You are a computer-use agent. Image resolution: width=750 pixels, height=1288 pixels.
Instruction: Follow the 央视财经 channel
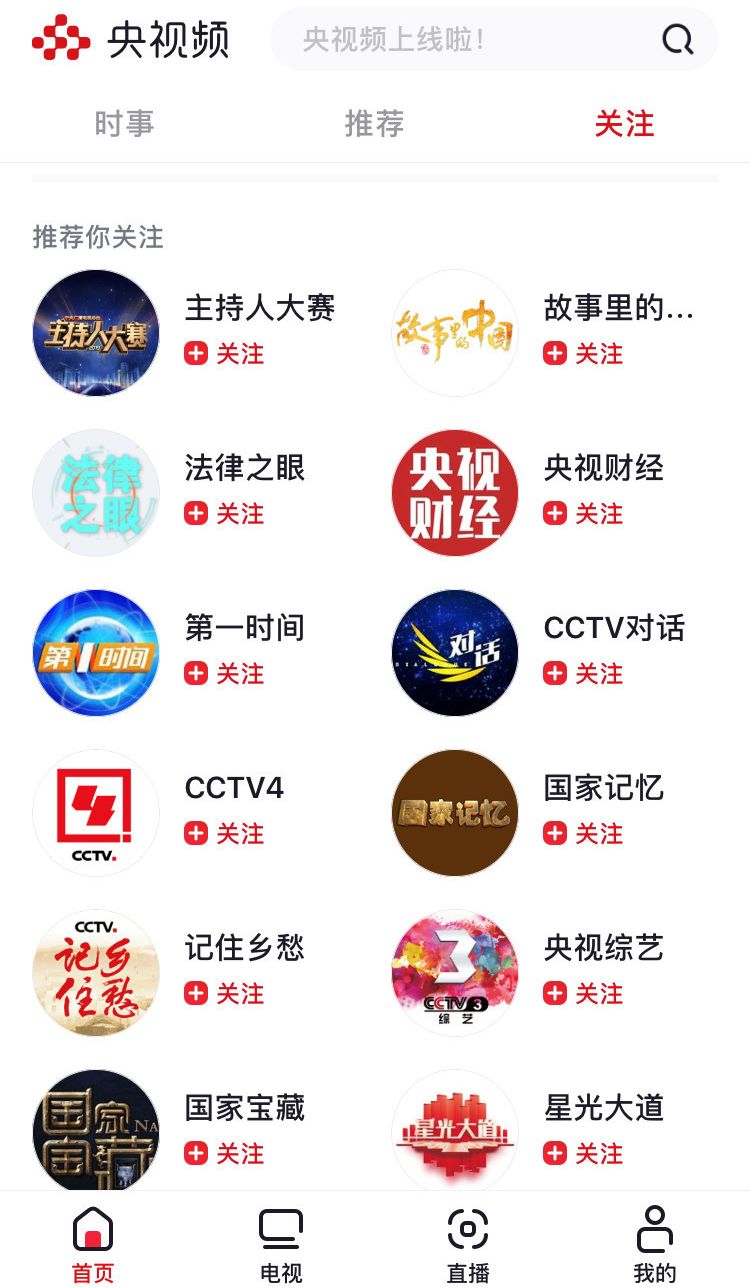pyautogui.click(x=584, y=514)
